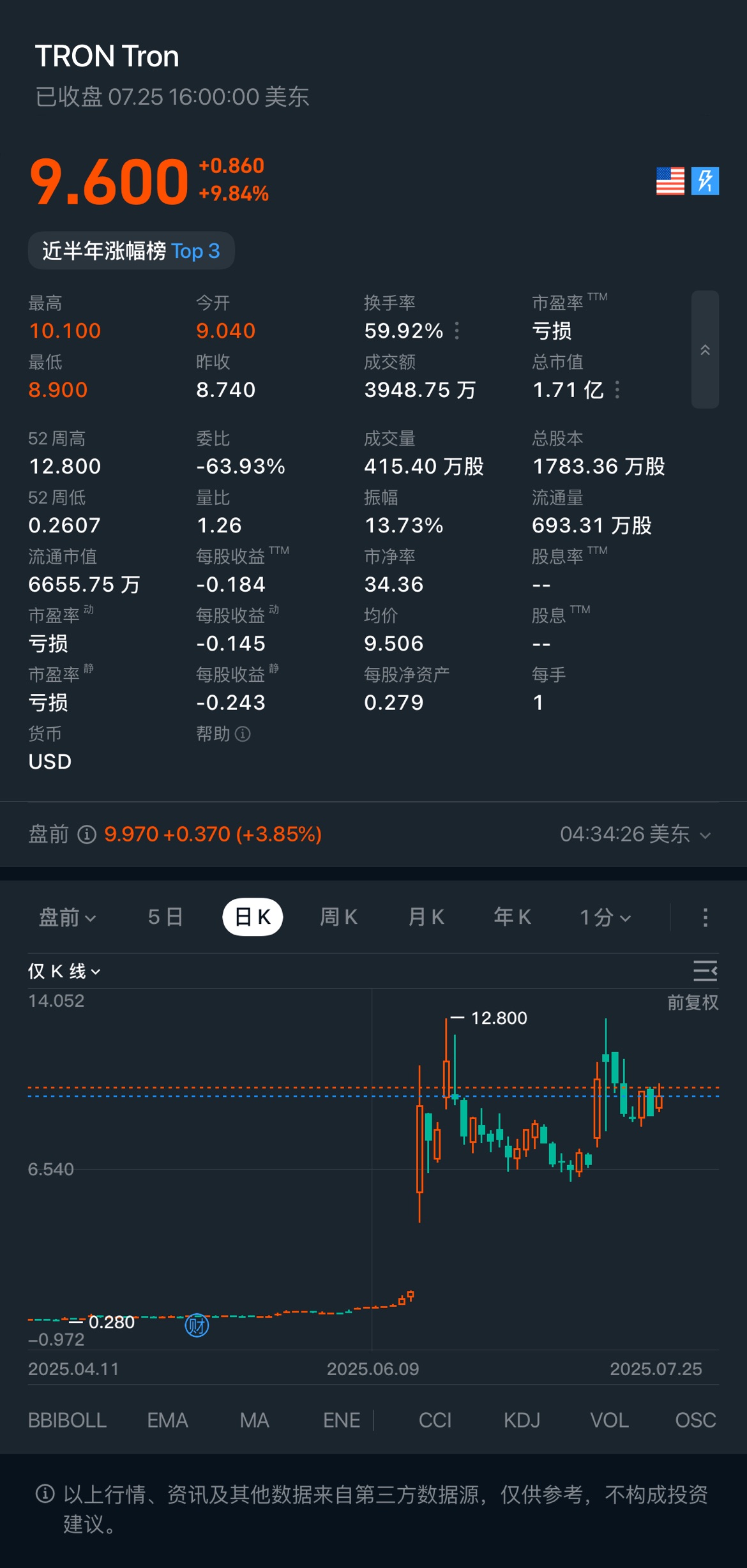Open the 1分 interval dropdown
Screen dimensions: 747x1568
point(605,917)
